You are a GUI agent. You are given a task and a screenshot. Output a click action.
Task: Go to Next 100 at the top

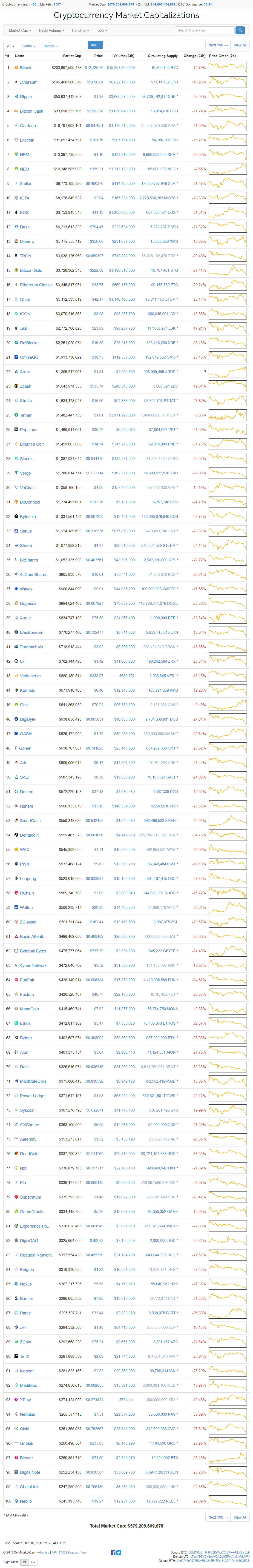(x=217, y=45)
